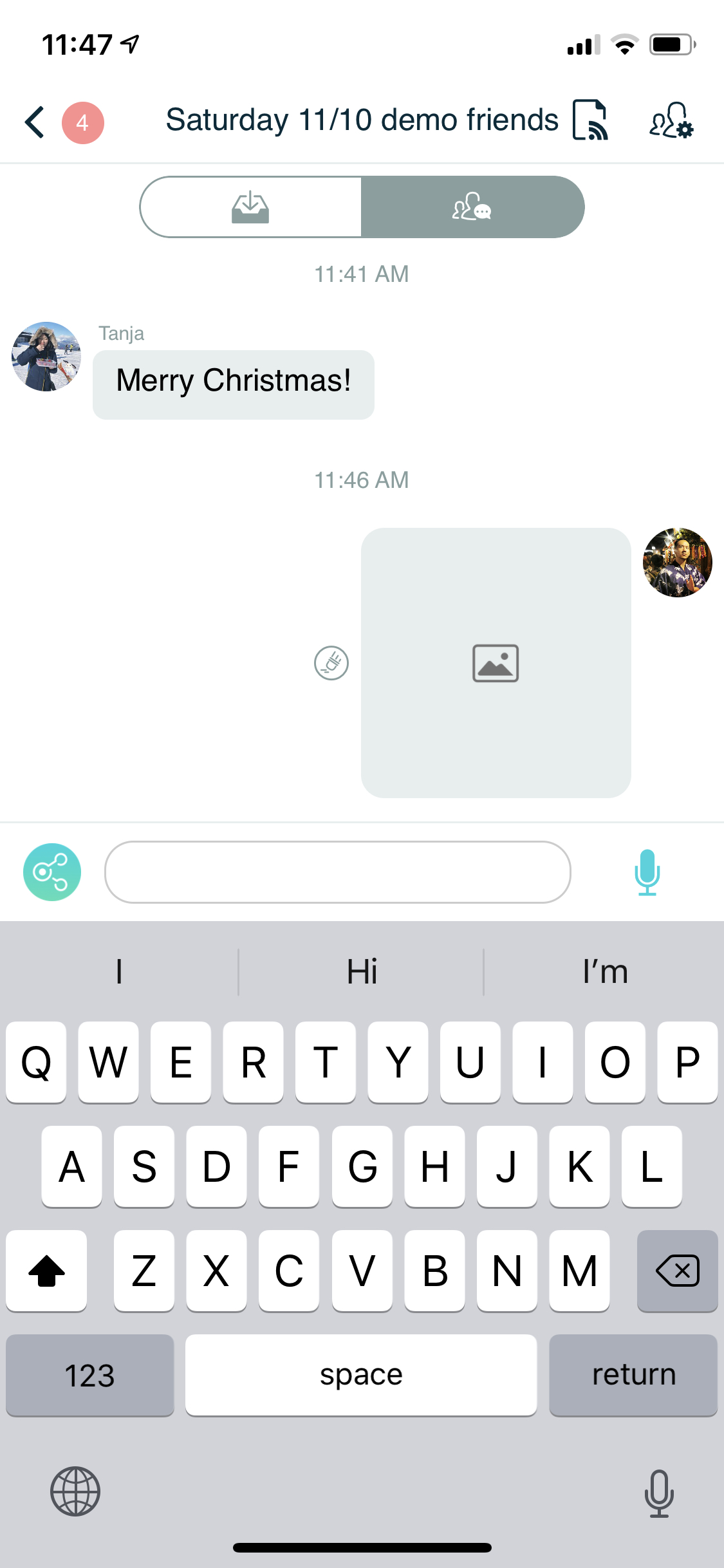724x1568 pixels.
Task: Open the share attachments button
Action: tap(52, 872)
